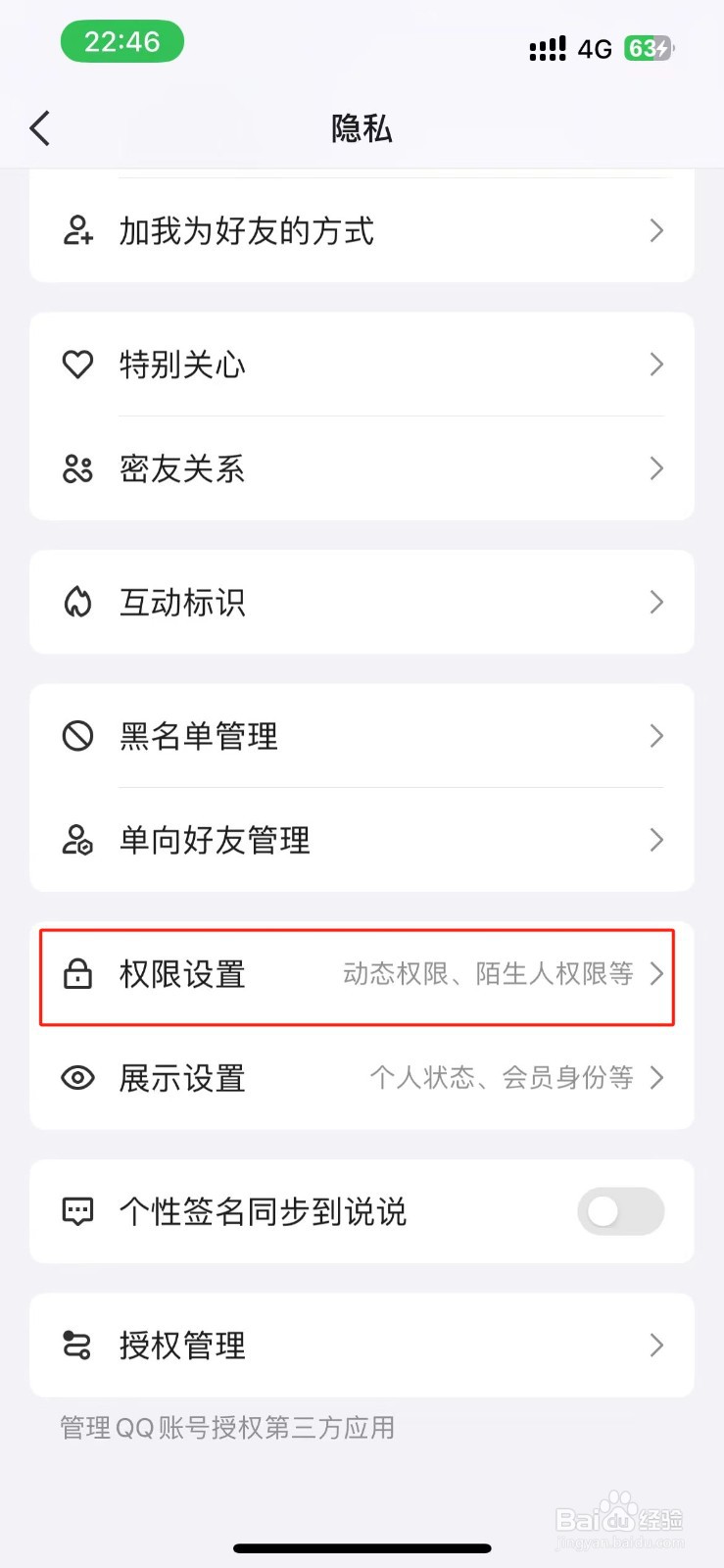Open 展示设置 using the right chevron
Viewport: 724px width, 1568px height.
pos(656,1078)
